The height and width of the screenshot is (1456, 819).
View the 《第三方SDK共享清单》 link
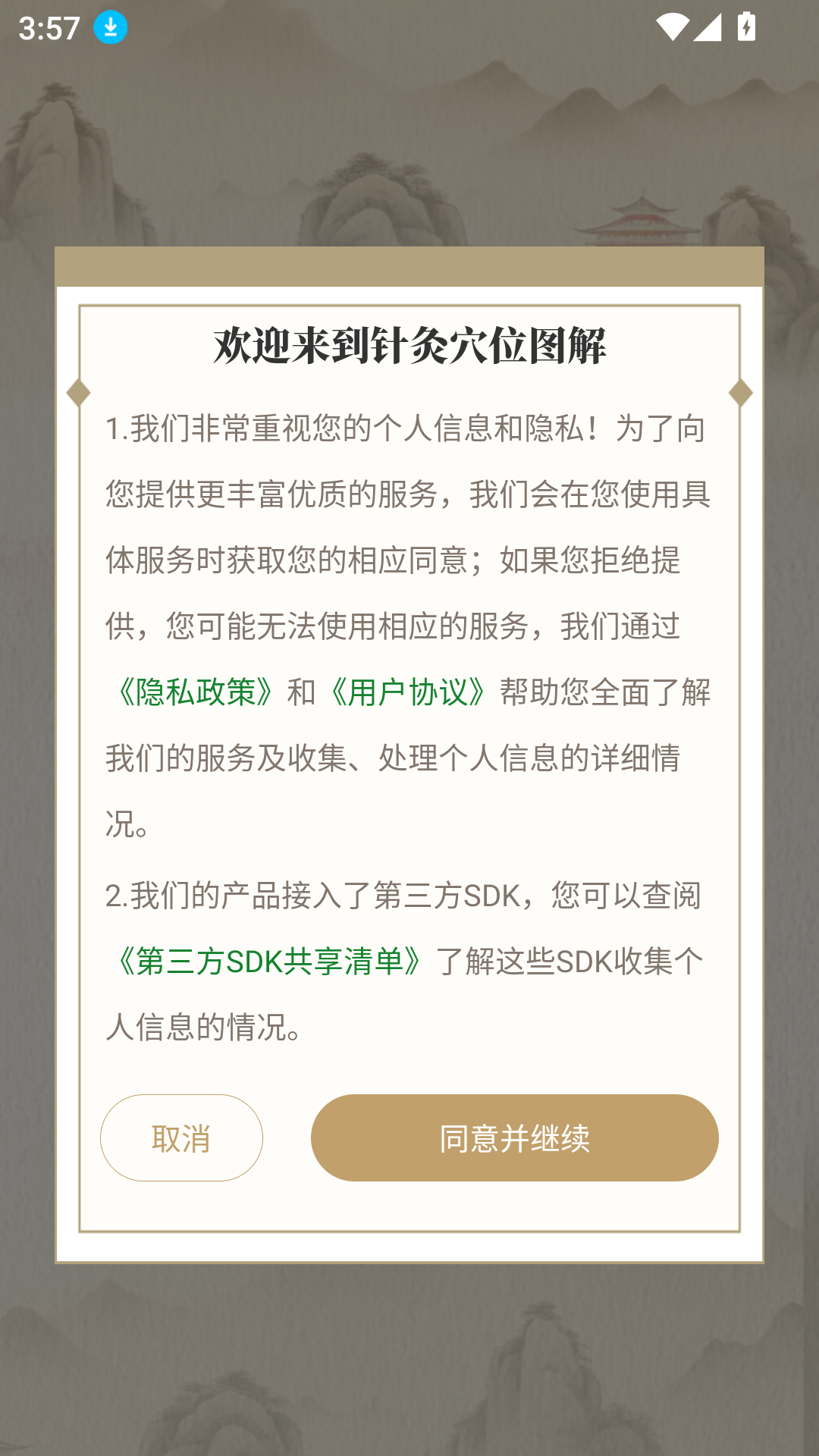coord(268,962)
